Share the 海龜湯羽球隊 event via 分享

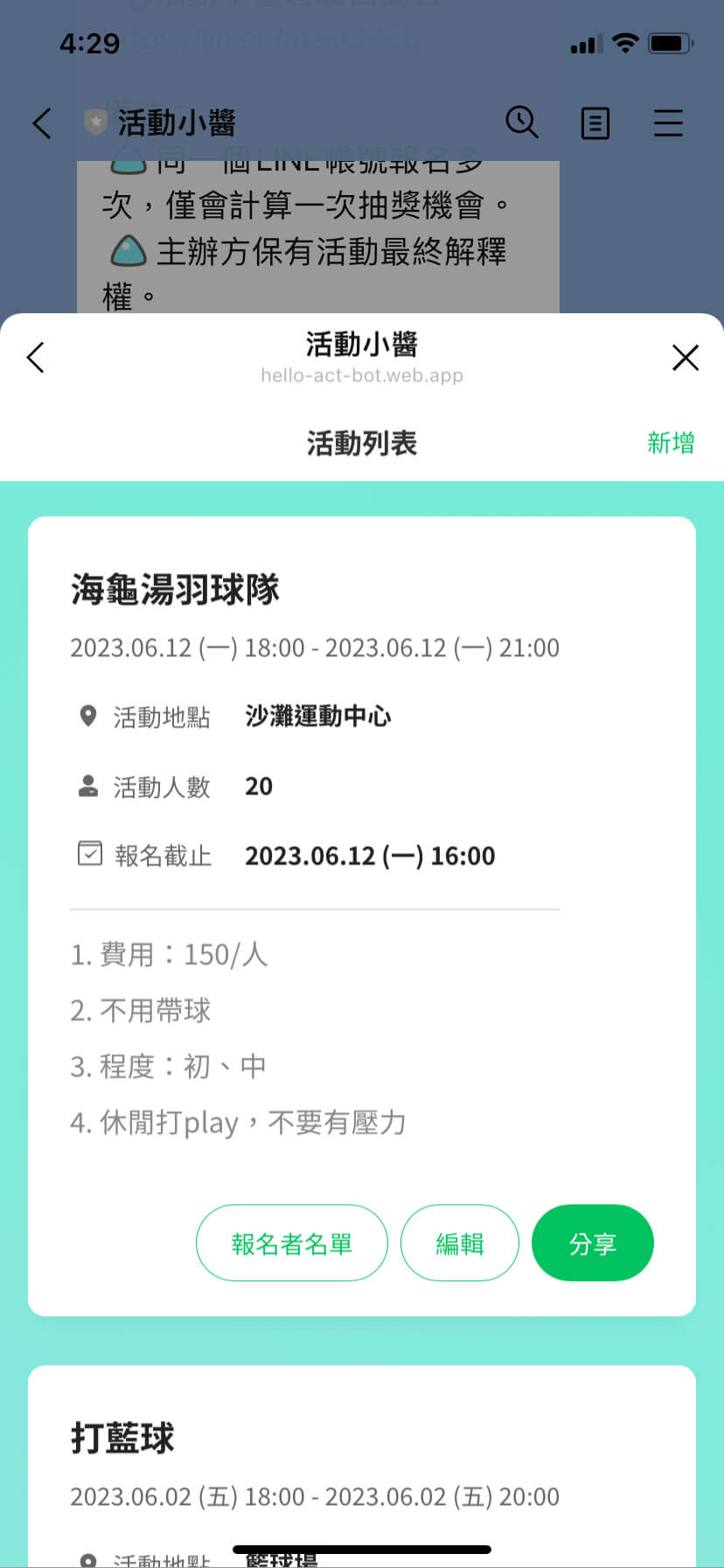(x=593, y=1242)
